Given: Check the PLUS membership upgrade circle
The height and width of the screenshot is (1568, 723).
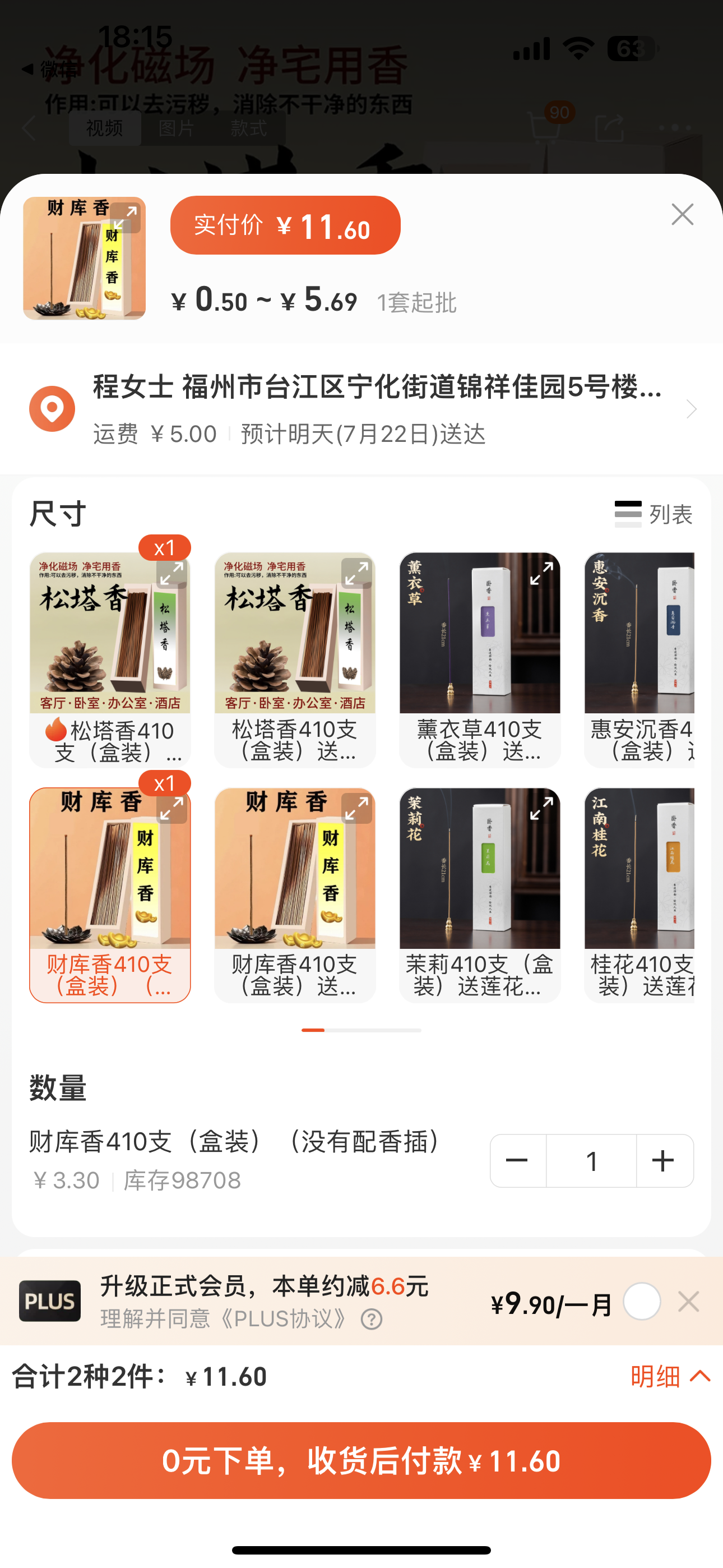Looking at the screenshot, I should click(641, 1302).
